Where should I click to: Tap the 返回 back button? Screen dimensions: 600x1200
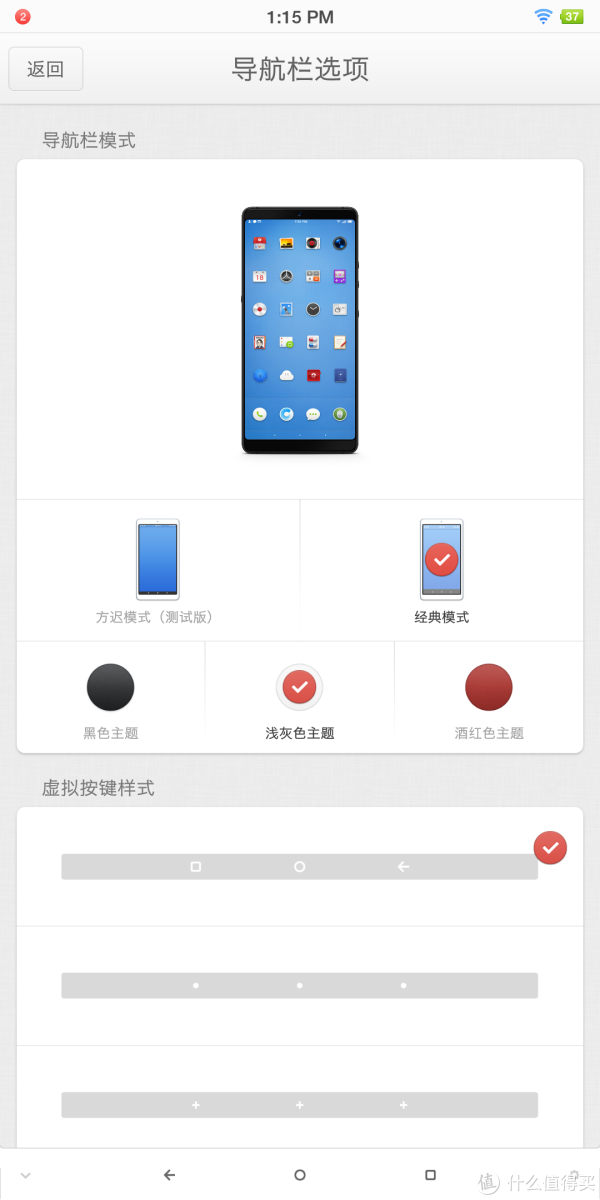coord(46,69)
